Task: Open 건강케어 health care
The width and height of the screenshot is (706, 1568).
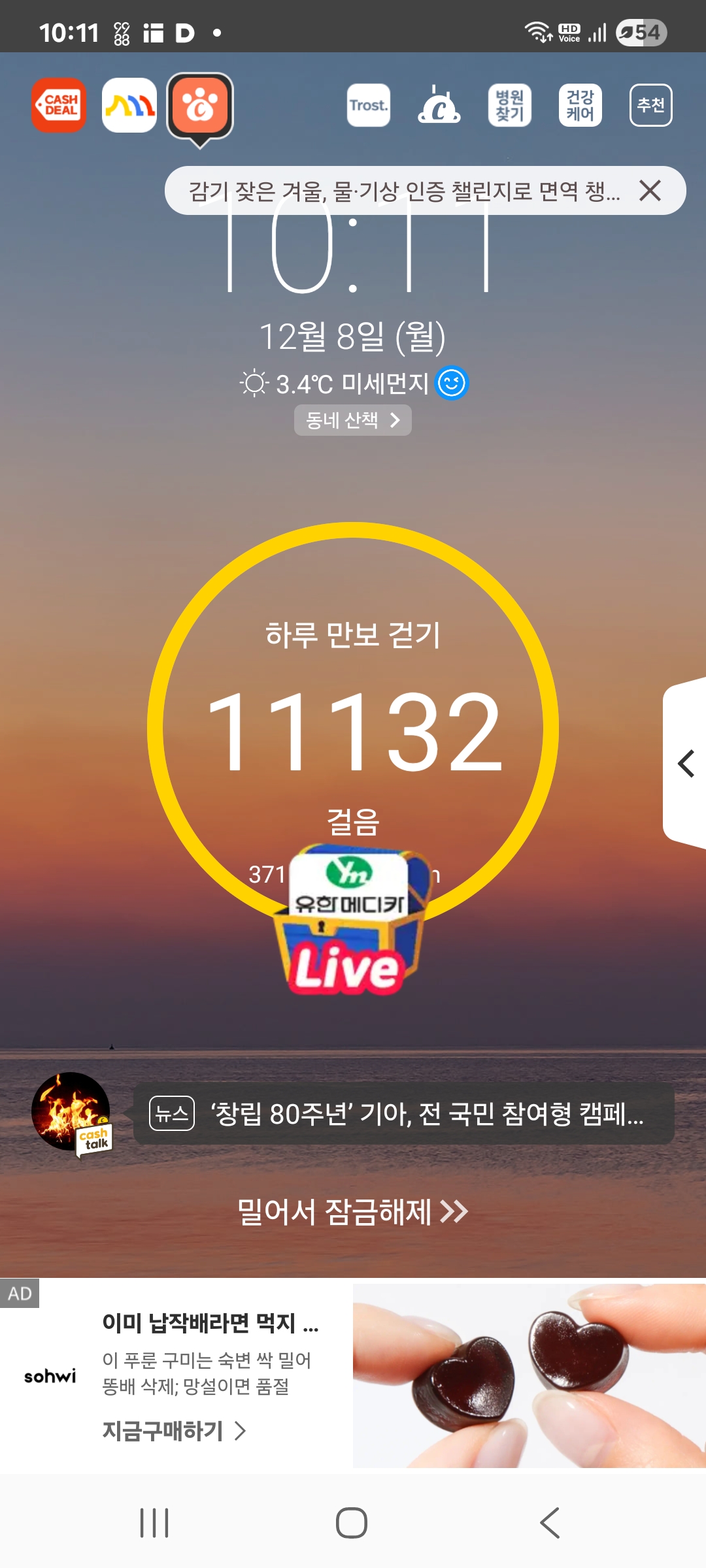Action: (x=580, y=105)
